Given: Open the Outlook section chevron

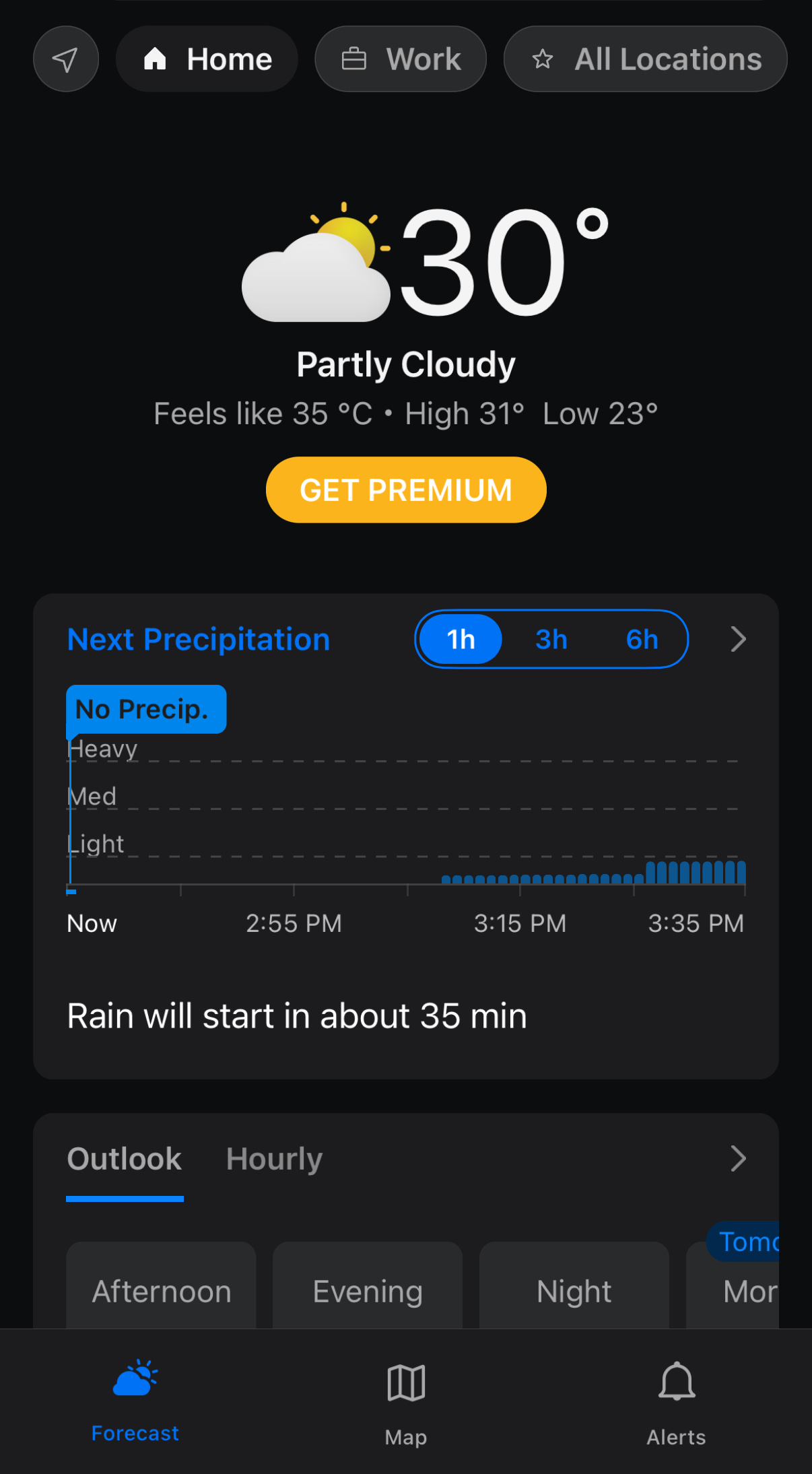Looking at the screenshot, I should [x=738, y=1159].
